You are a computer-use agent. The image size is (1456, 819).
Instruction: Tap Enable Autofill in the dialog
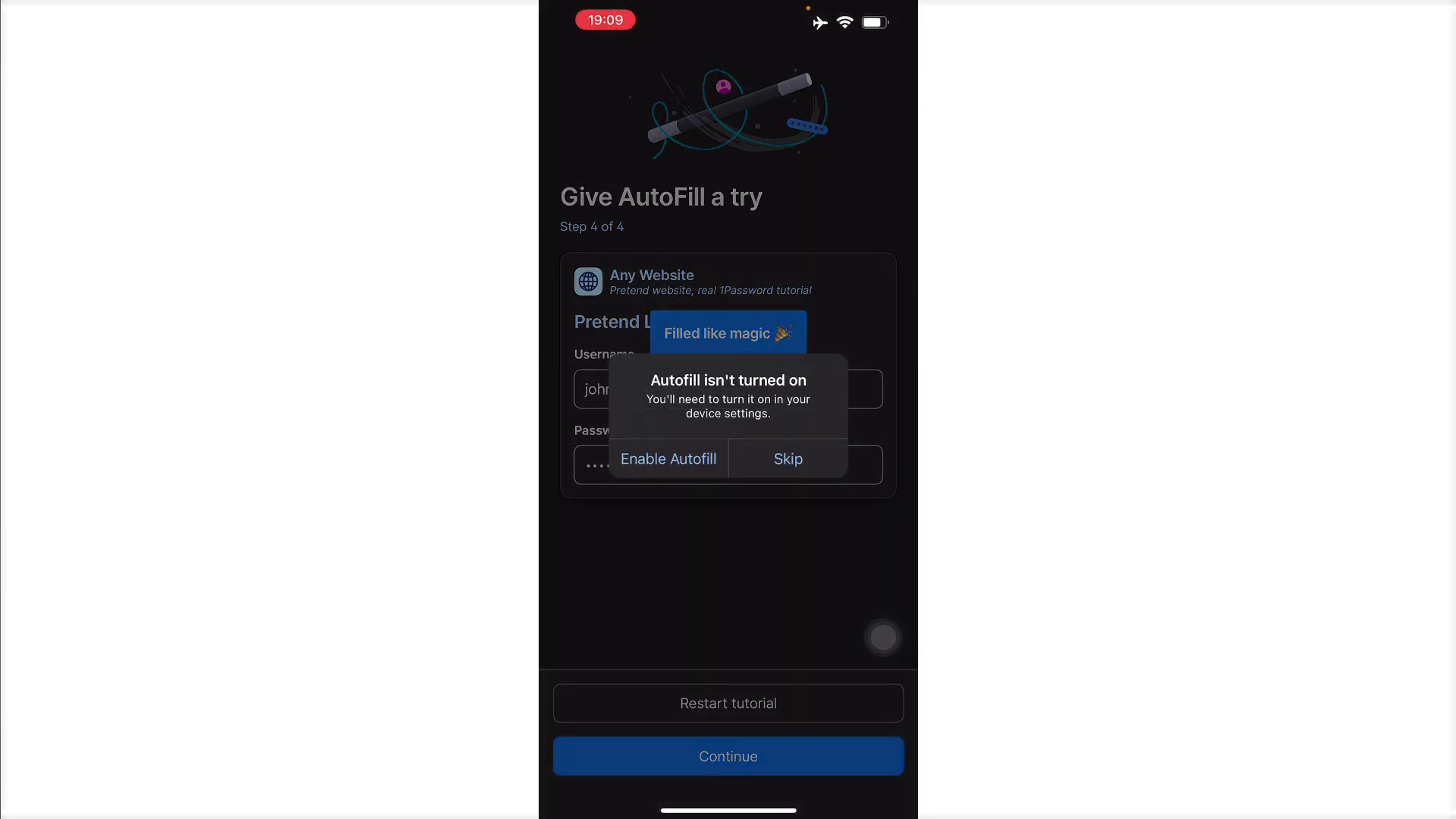tap(668, 458)
